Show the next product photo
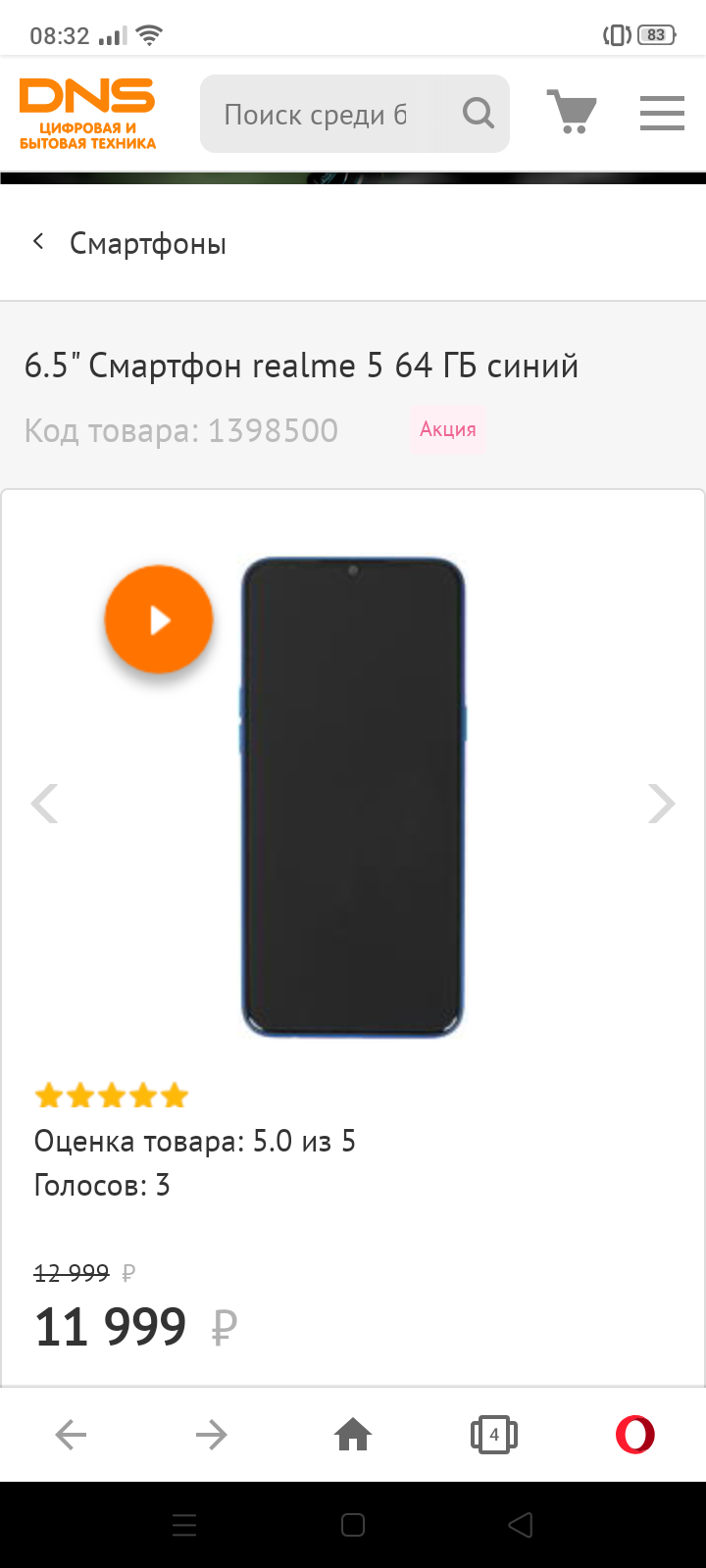706x1568 pixels. [x=662, y=804]
